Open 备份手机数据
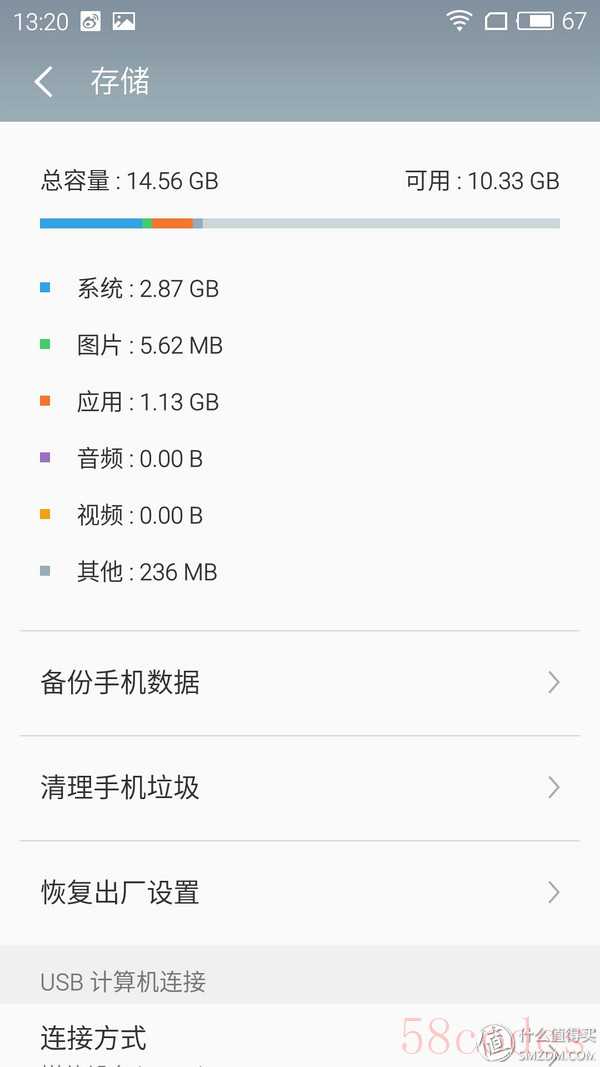 [300, 683]
